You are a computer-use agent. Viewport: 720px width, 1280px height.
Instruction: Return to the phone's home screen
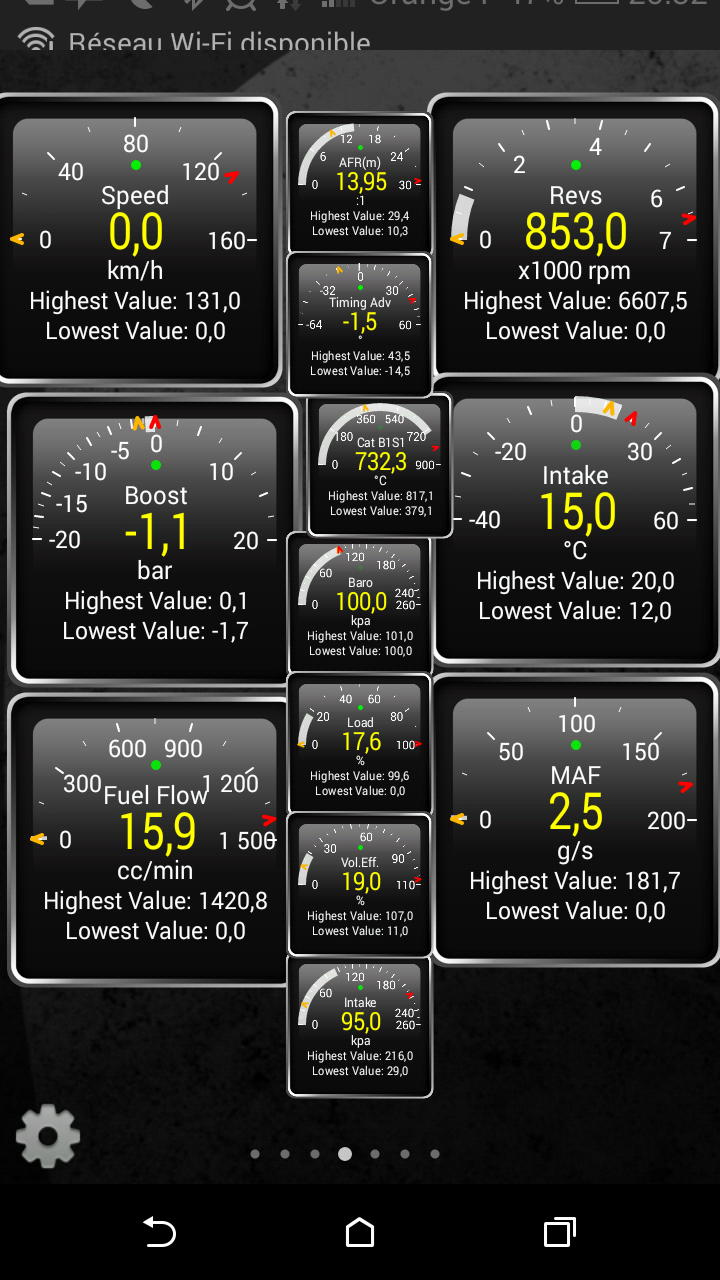coord(360,1232)
